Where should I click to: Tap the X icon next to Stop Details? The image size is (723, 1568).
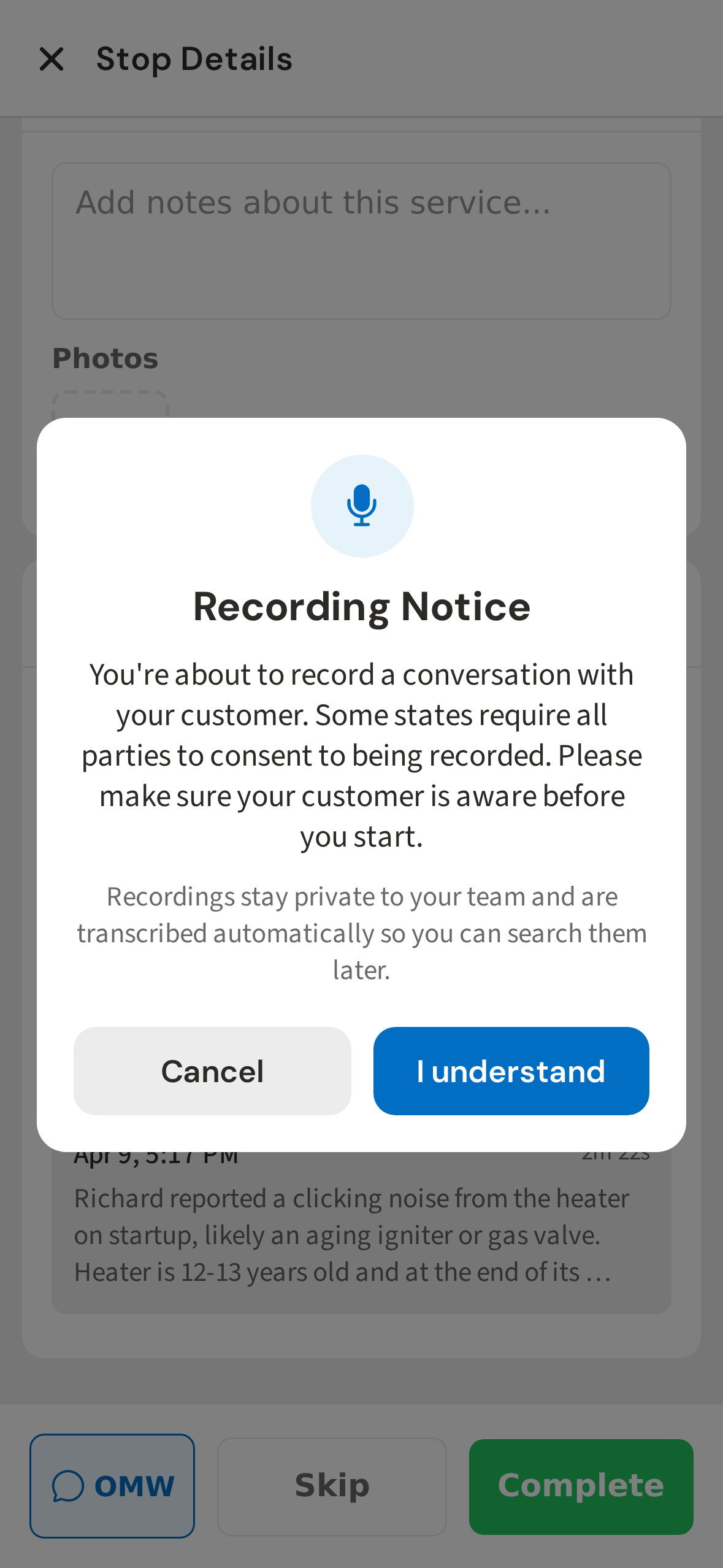coord(52,58)
